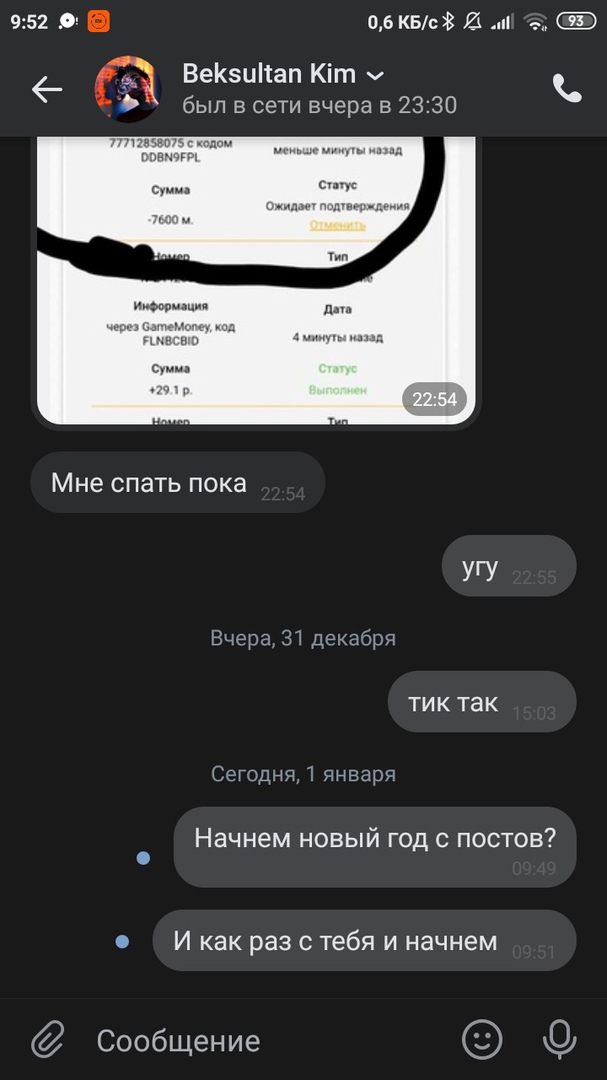Expand the Beksultan Kim chat menu
The image size is (607, 1080).
[x=375, y=76]
